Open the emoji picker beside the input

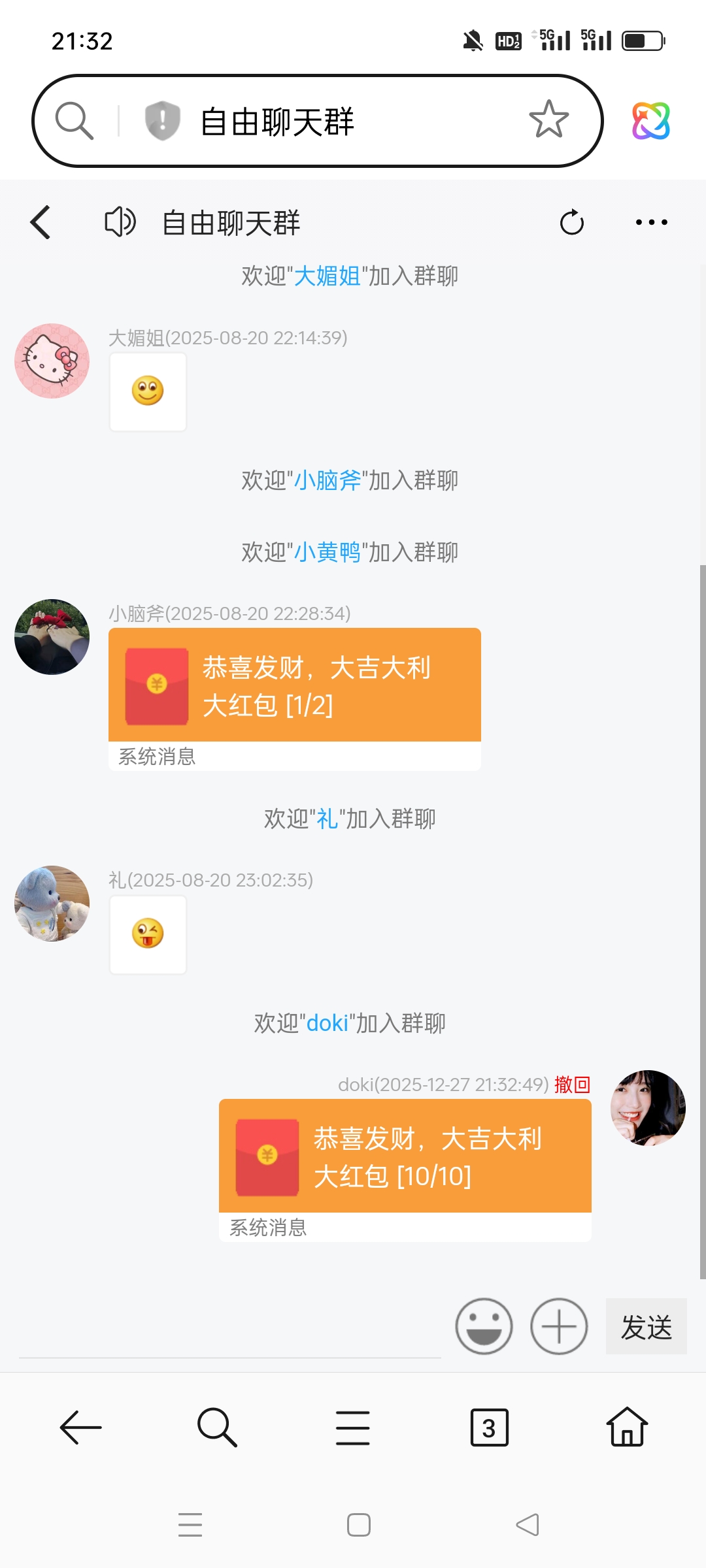[x=484, y=1326]
